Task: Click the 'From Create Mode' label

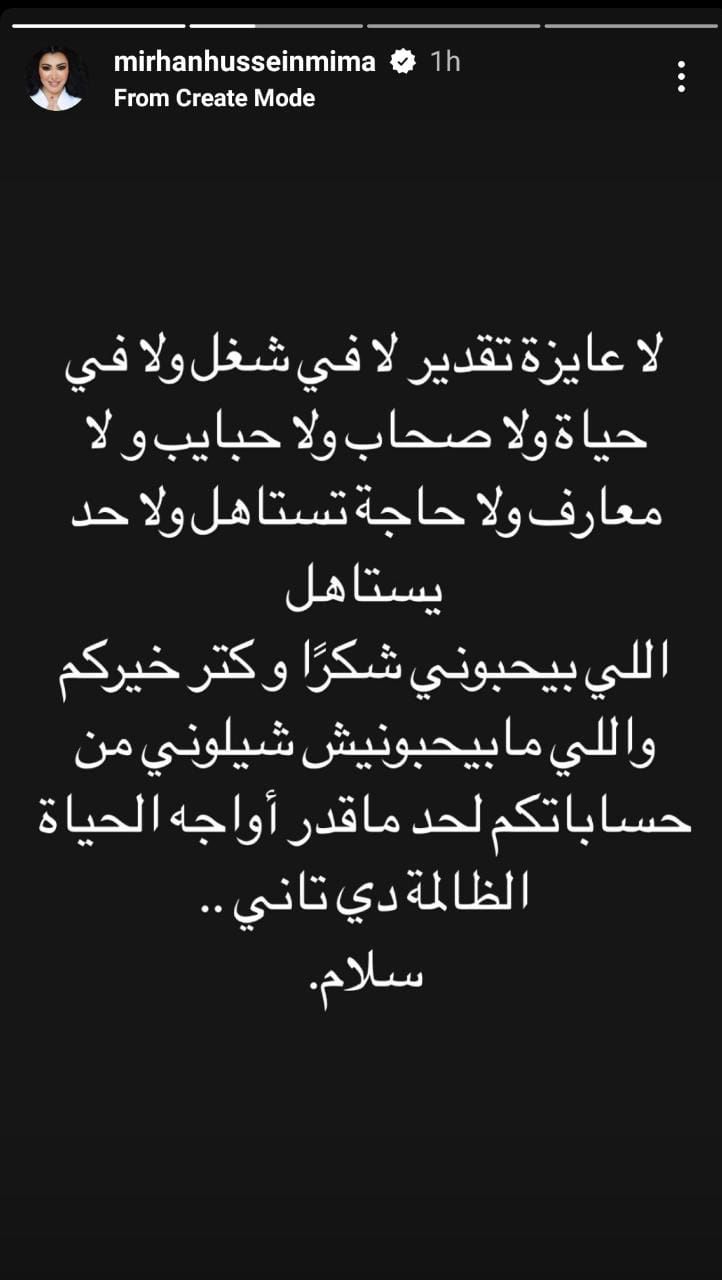Action: (x=213, y=99)
